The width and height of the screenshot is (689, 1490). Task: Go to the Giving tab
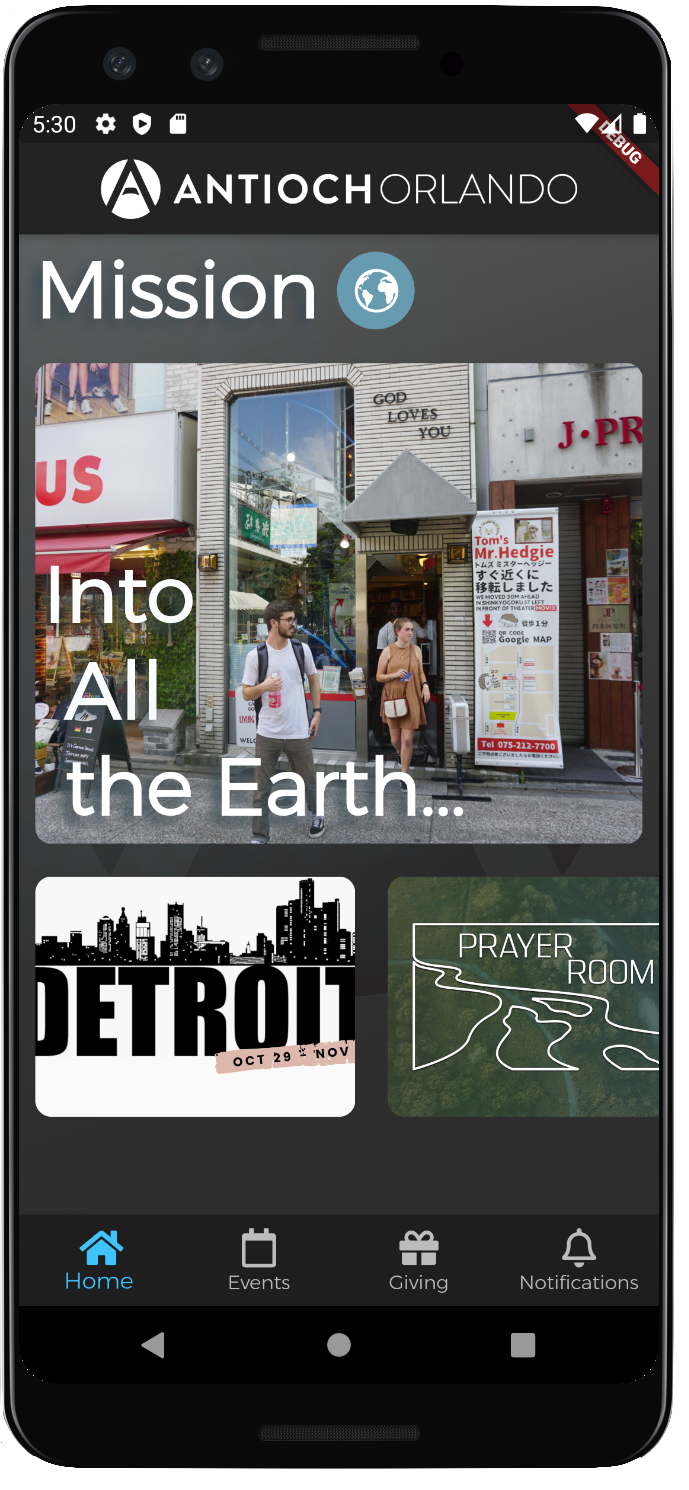(x=419, y=1260)
